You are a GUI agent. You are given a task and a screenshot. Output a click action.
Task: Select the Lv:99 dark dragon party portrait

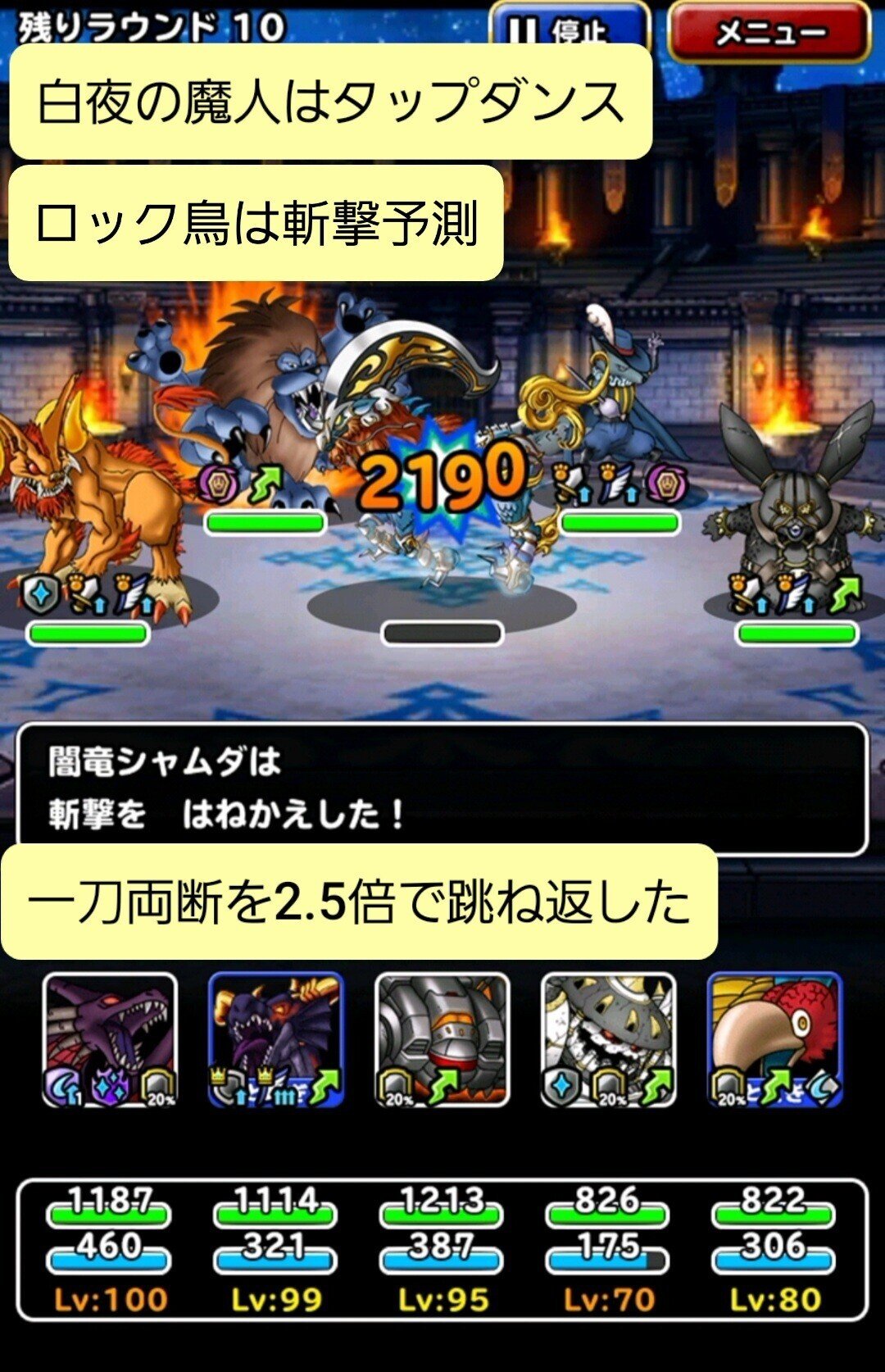tap(276, 1039)
